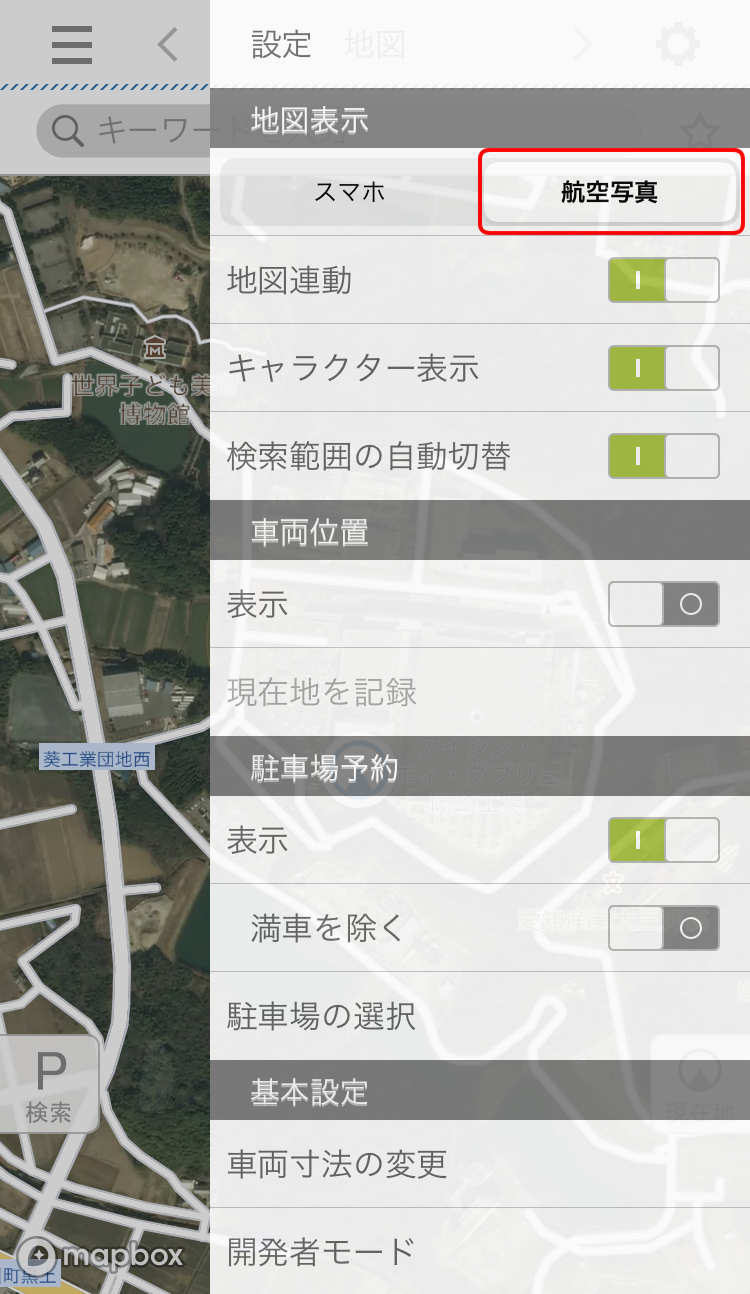Open the hamburger menu
Screen dimensions: 750x1294
click(x=72, y=45)
